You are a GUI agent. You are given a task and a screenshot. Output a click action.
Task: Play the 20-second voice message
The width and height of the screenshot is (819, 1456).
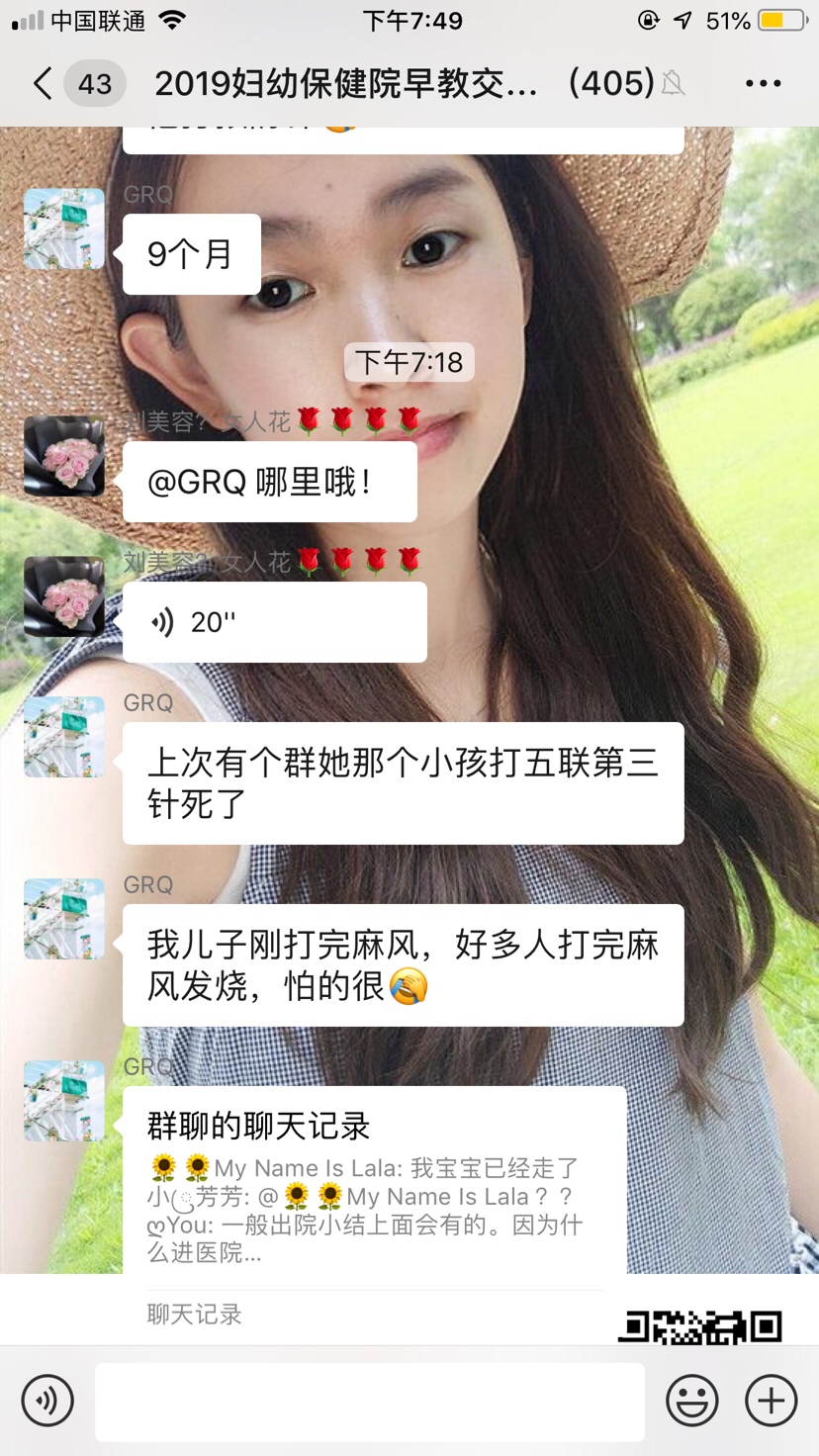click(x=274, y=622)
